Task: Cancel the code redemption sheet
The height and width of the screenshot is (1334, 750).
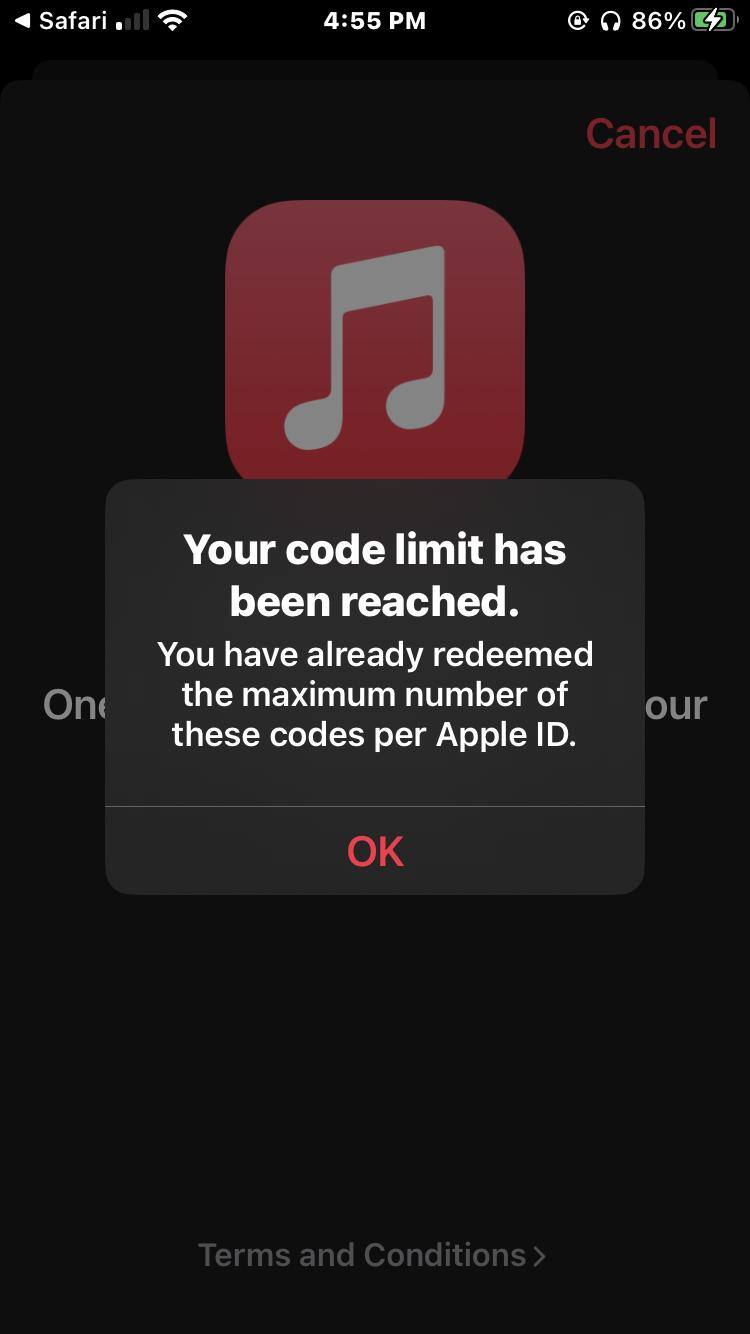Action: [651, 134]
